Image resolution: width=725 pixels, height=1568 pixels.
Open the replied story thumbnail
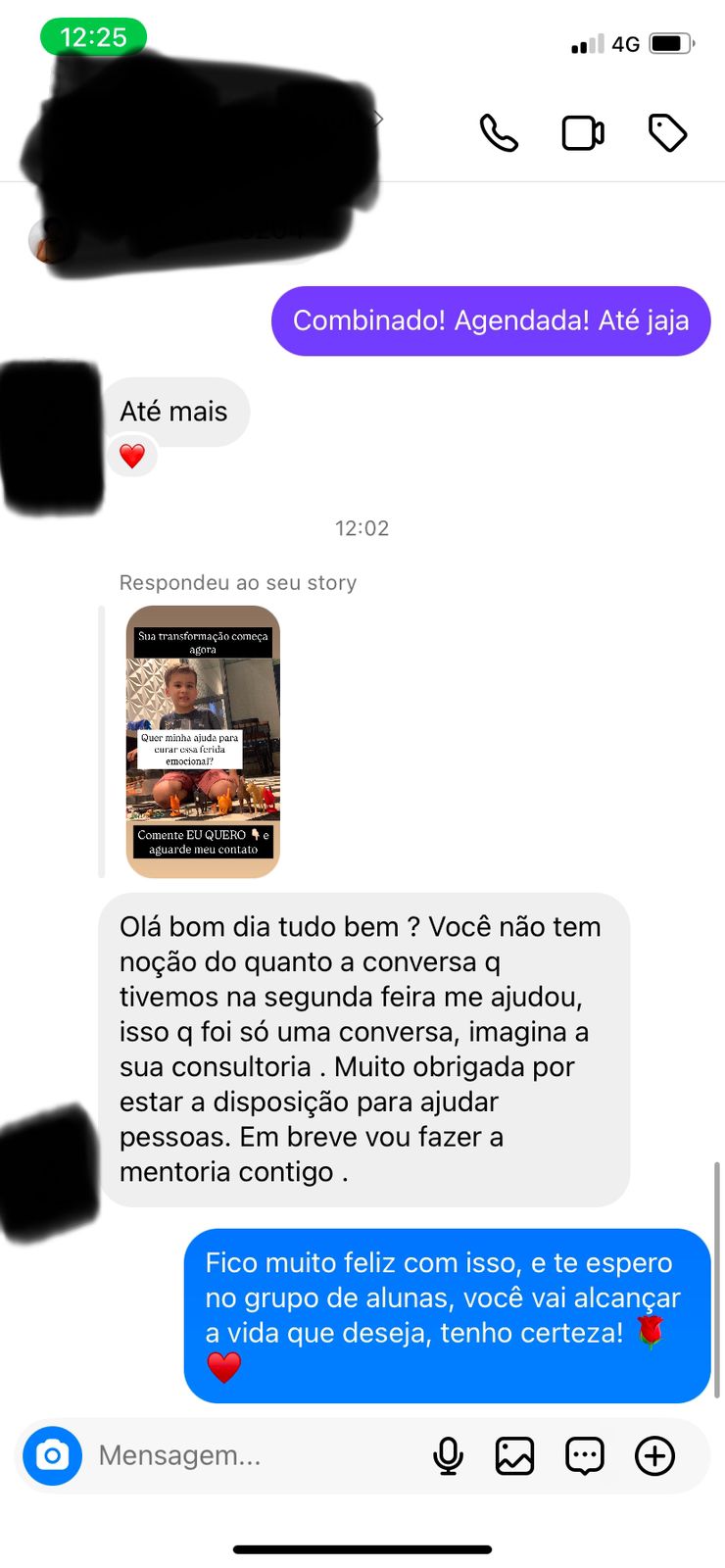pyautogui.click(x=203, y=742)
